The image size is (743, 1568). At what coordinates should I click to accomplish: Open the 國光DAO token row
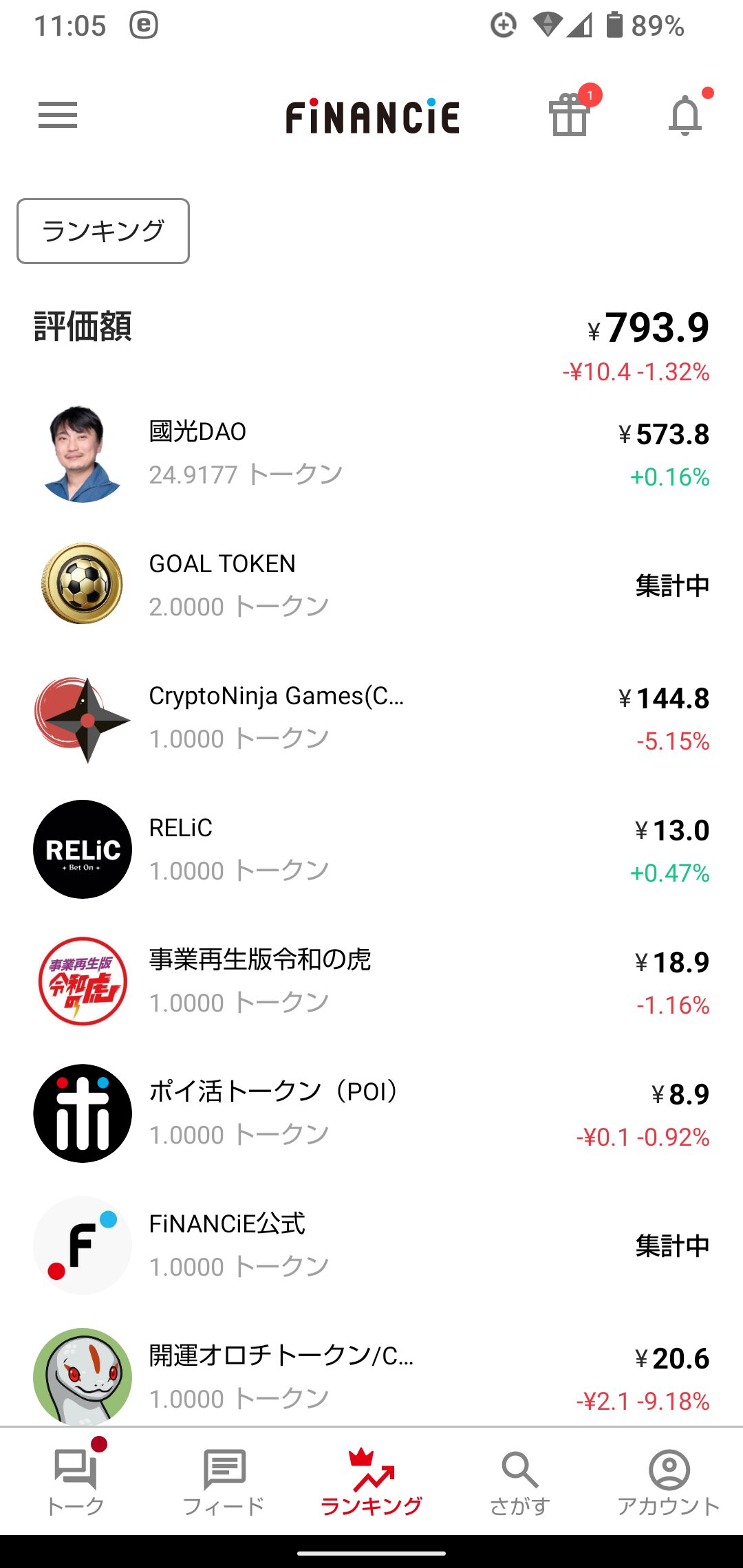pyautogui.click(x=371, y=454)
